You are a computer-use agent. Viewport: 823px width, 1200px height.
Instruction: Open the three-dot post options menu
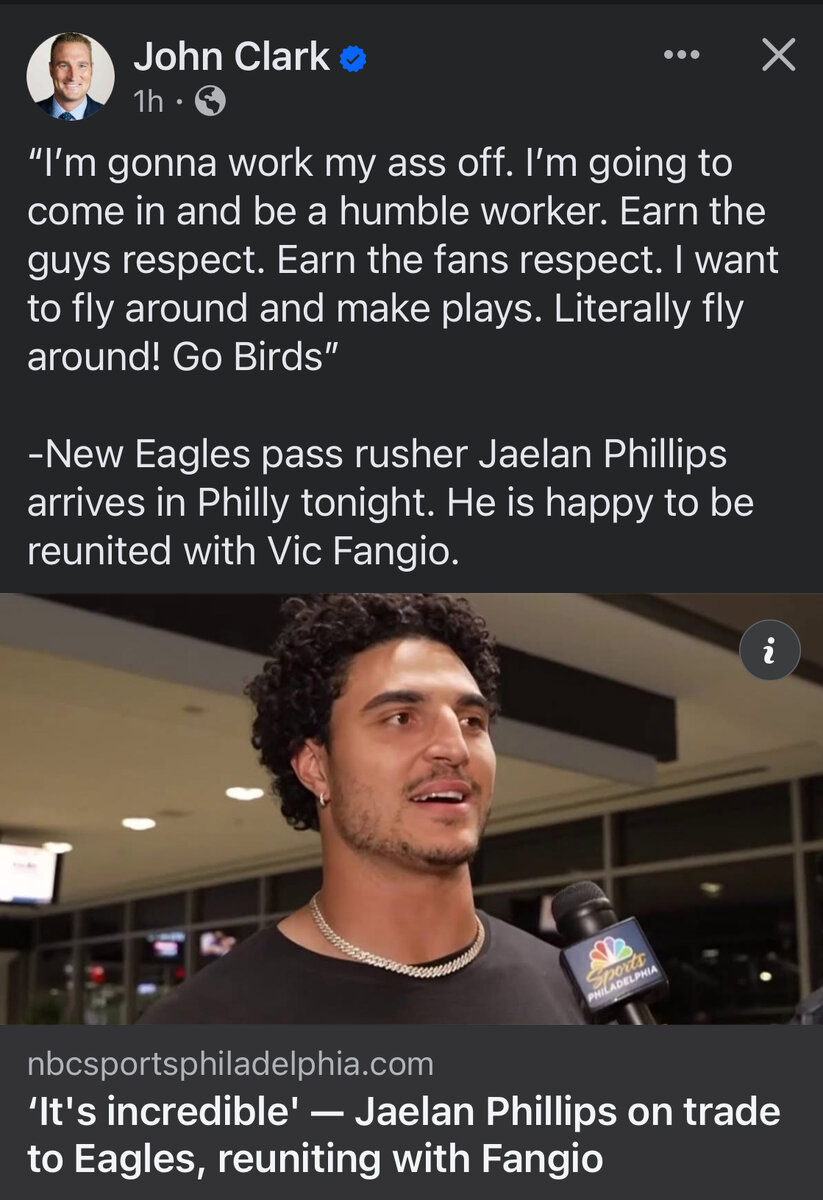(682, 55)
